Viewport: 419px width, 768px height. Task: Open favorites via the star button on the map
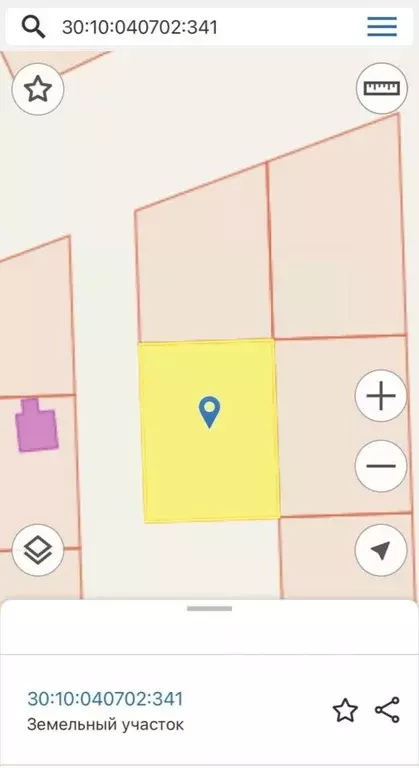pos(38,89)
